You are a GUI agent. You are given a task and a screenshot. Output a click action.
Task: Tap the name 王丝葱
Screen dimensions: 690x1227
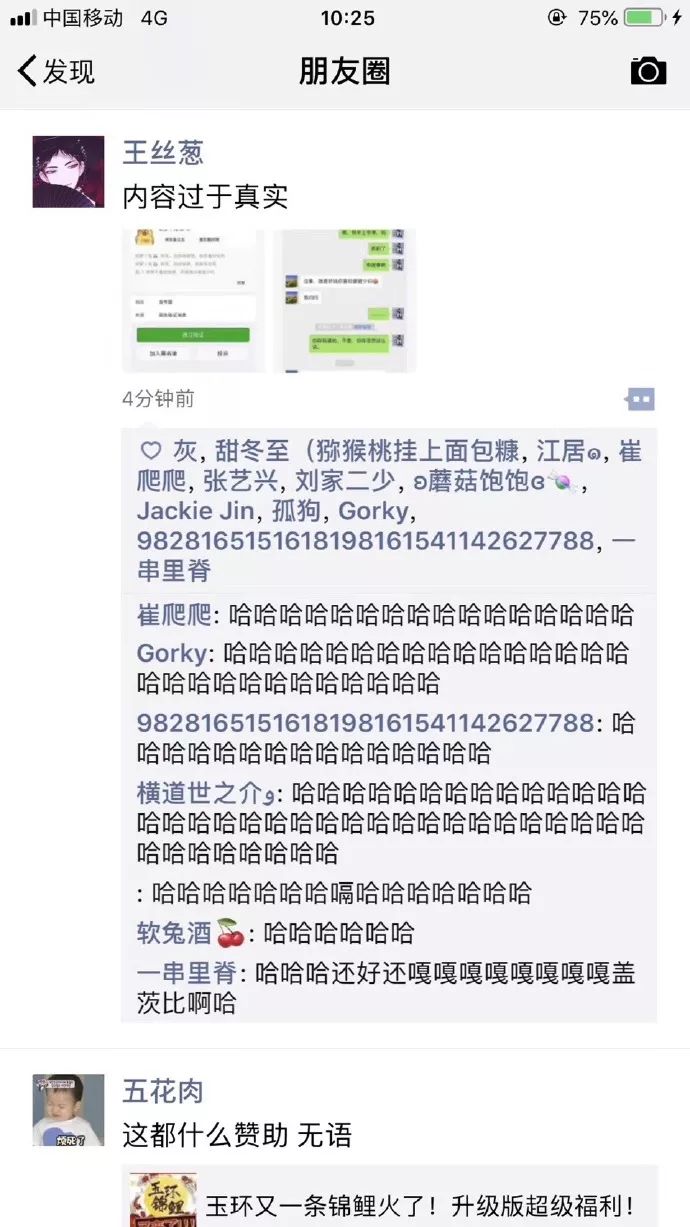pos(163,152)
